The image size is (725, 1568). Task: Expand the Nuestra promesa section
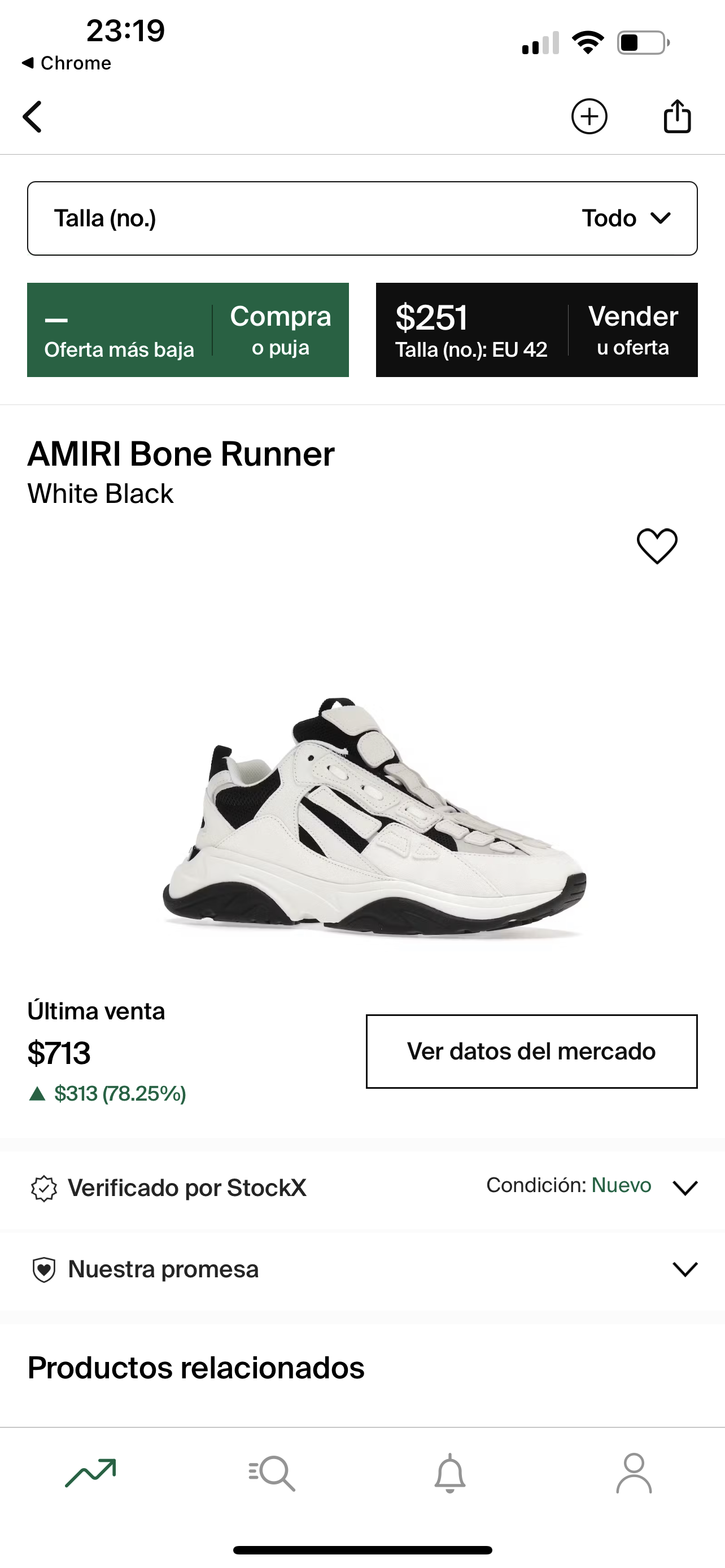coord(684,1269)
